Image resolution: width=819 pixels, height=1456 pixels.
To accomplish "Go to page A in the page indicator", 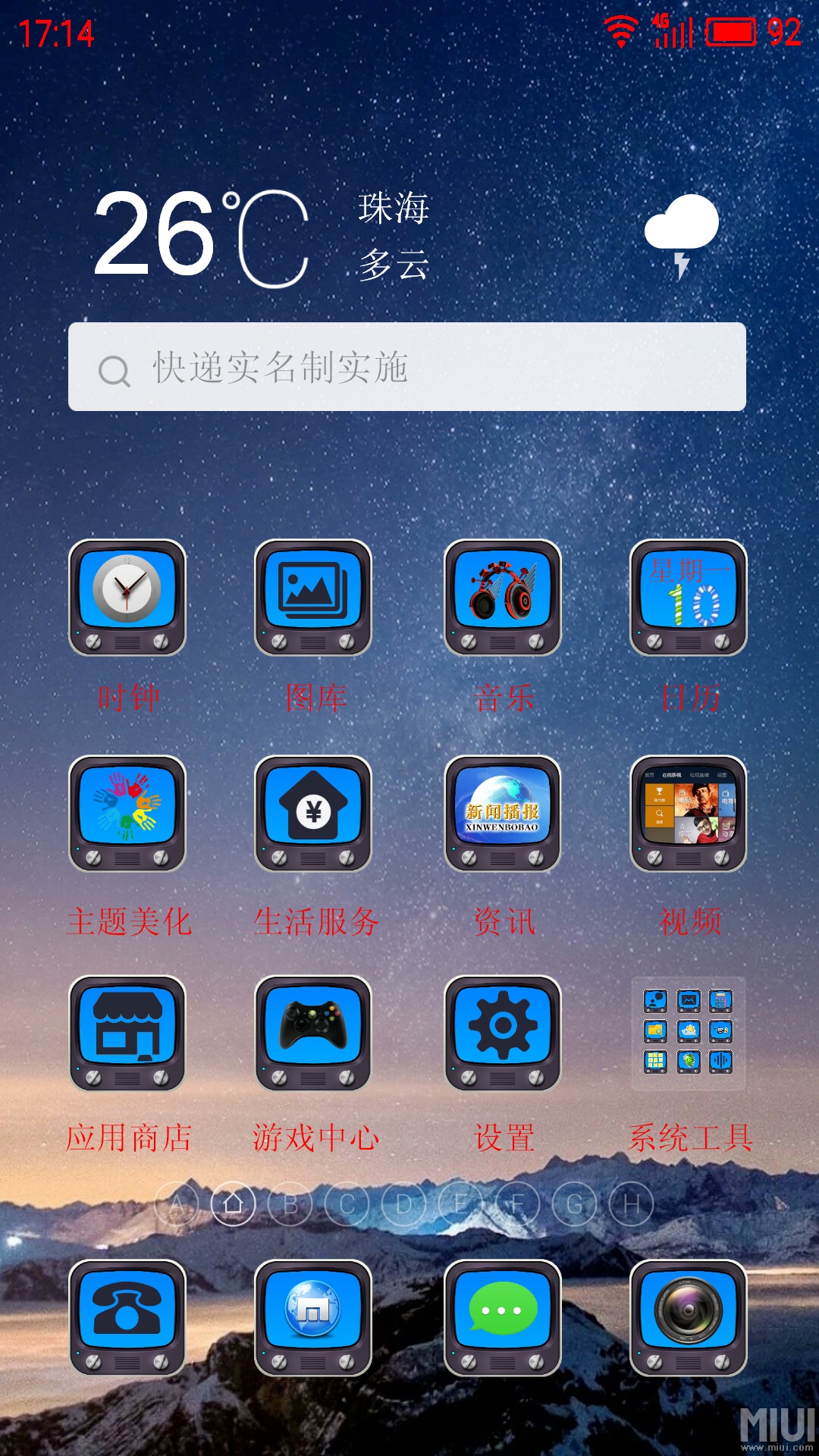I will point(177,1203).
